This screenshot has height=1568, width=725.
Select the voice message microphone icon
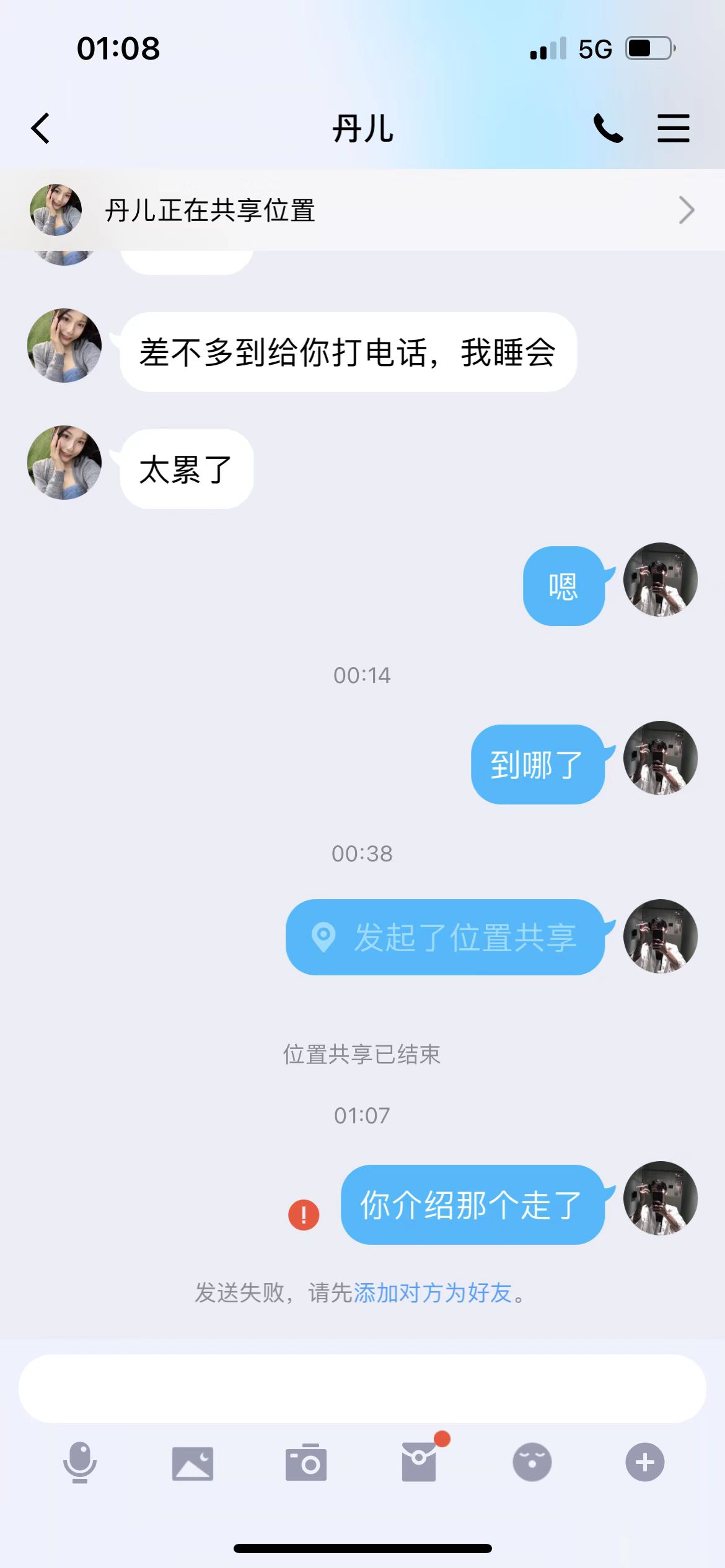tap(79, 1463)
